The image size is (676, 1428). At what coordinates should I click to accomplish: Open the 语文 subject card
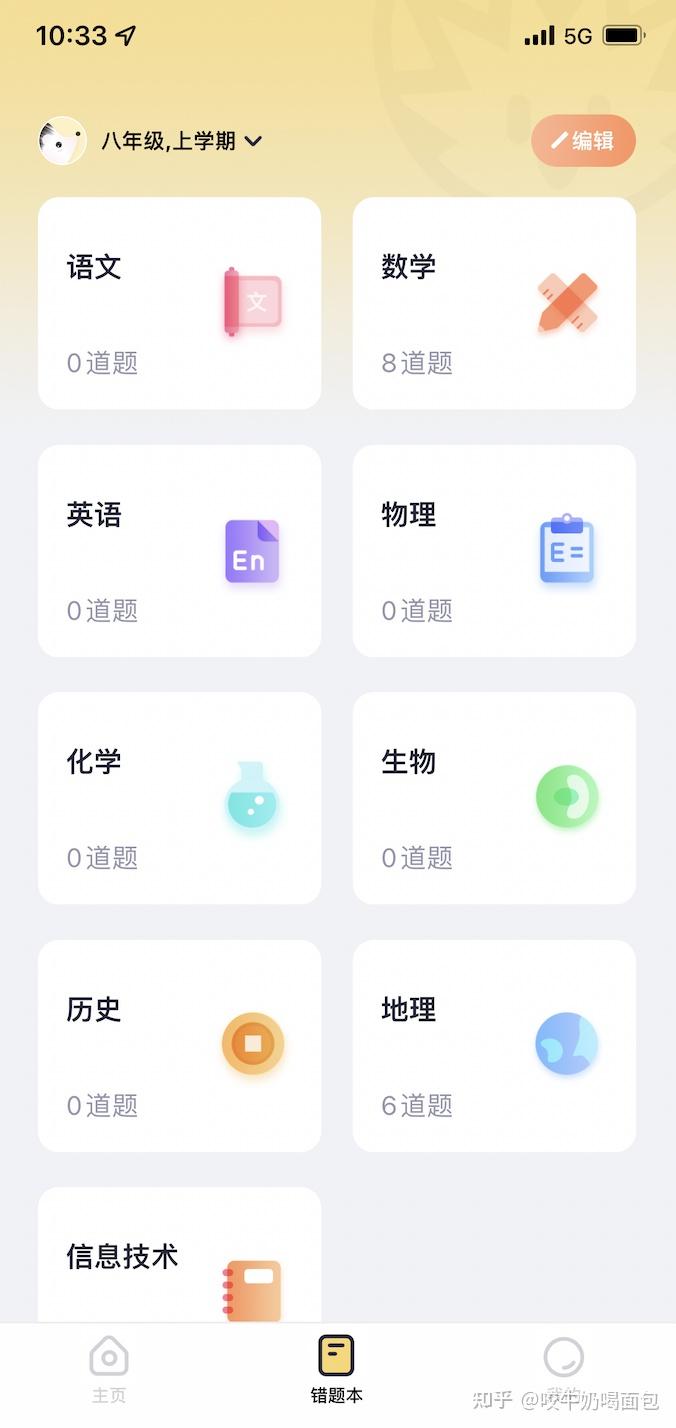click(x=179, y=303)
